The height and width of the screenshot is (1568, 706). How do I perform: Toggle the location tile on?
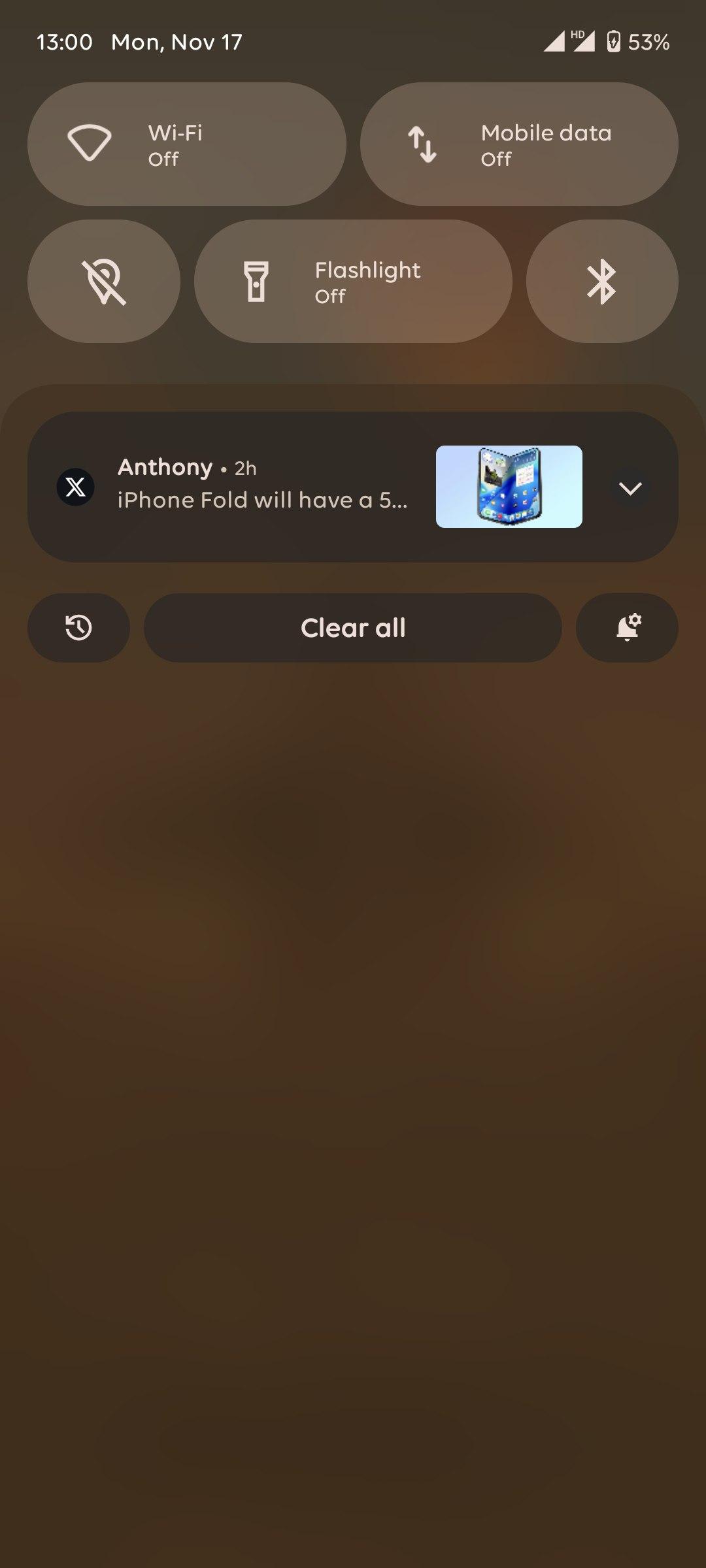[x=103, y=281]
